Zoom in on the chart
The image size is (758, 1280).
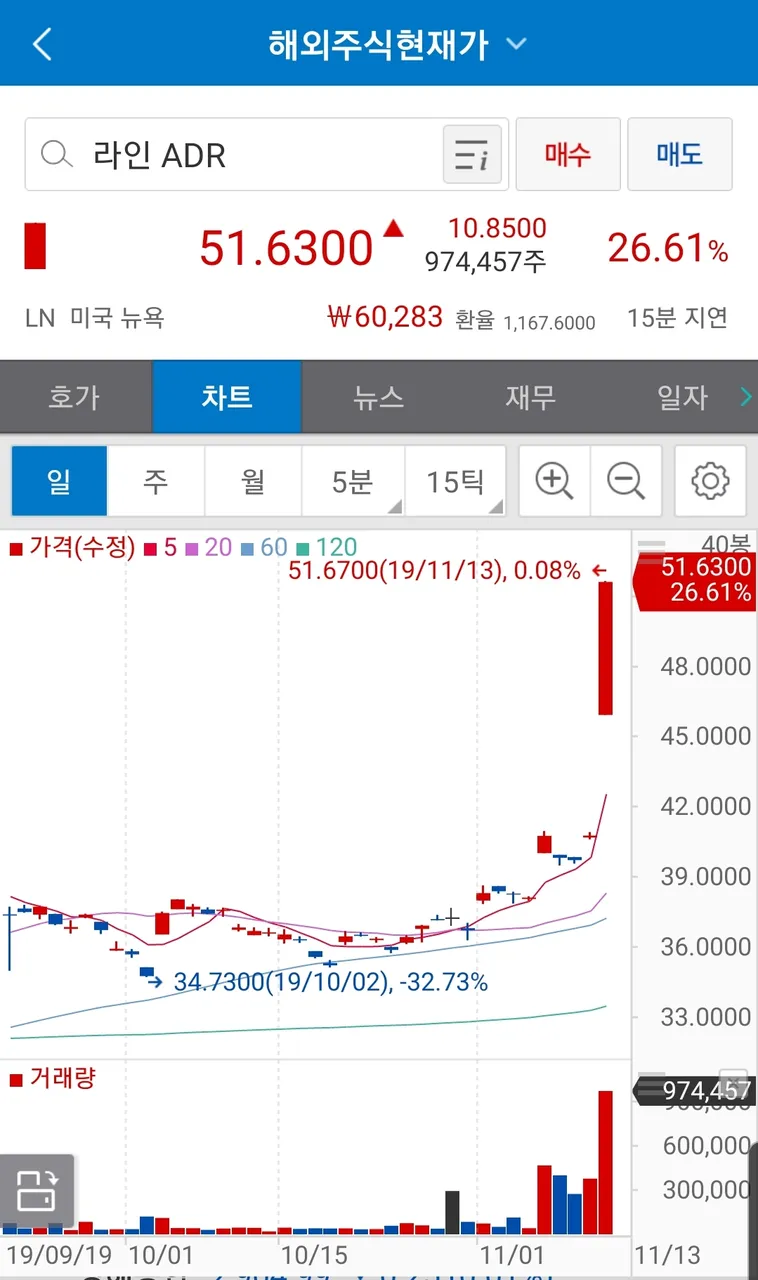pyautogui.click(x=554, y=481)
